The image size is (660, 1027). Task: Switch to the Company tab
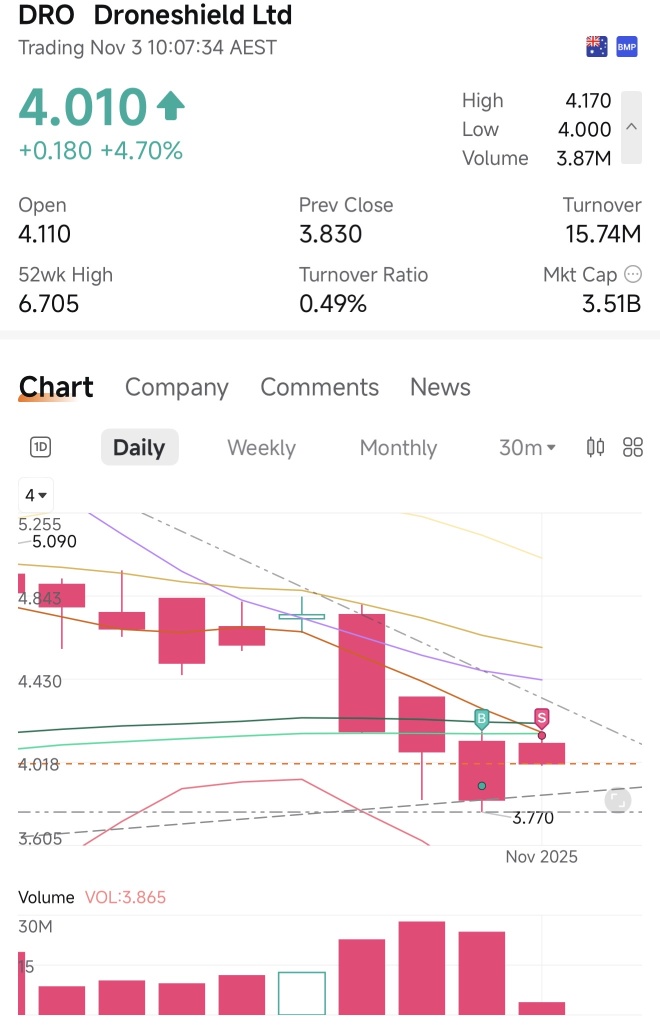pos(176,387)
